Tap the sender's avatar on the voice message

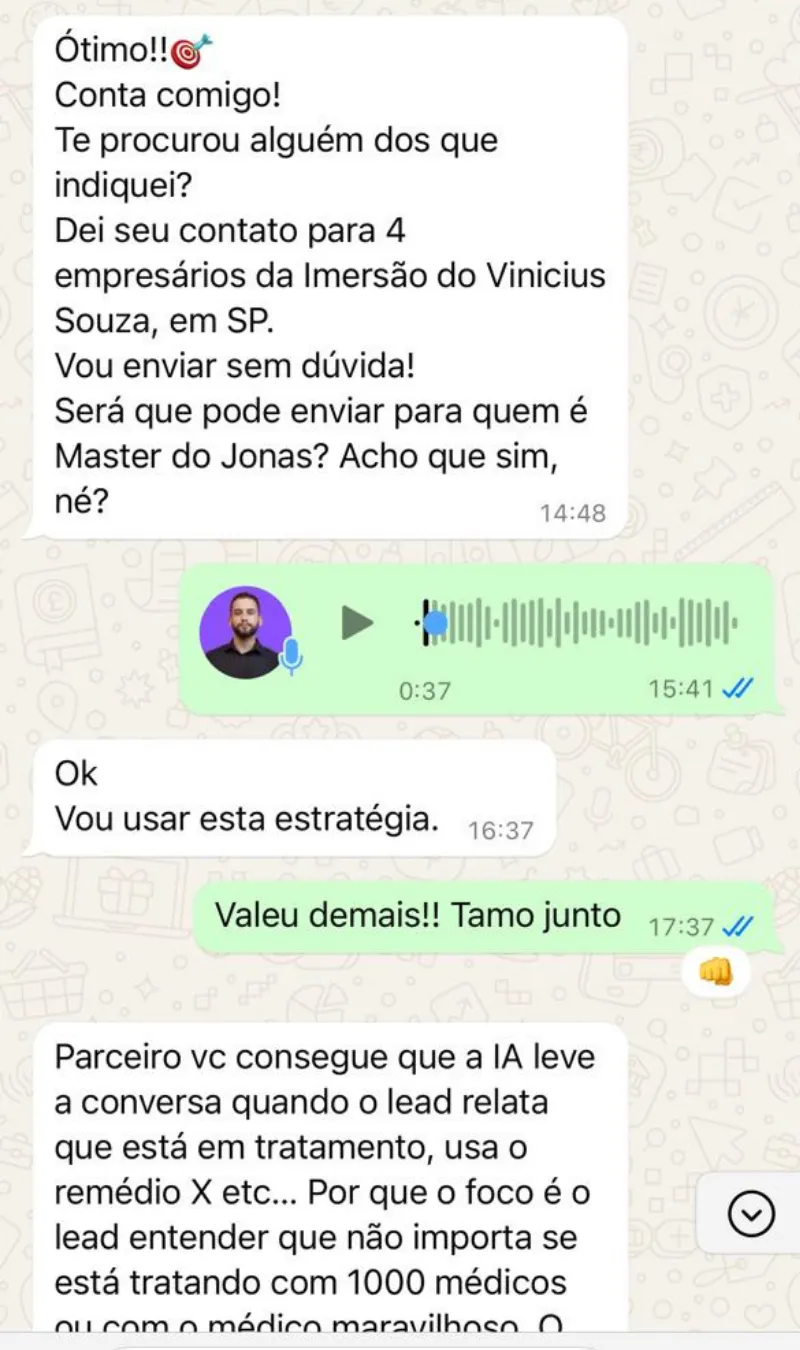point(246,632)
